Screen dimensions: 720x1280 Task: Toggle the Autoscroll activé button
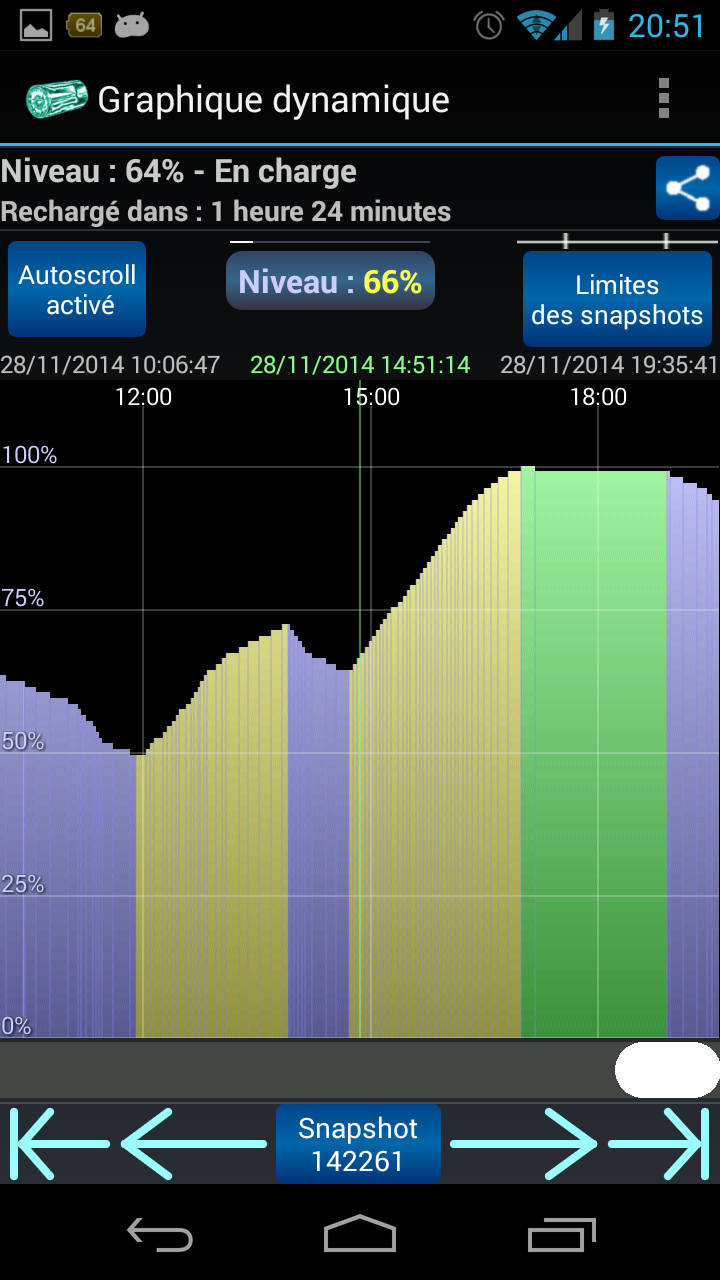(77, 289)
